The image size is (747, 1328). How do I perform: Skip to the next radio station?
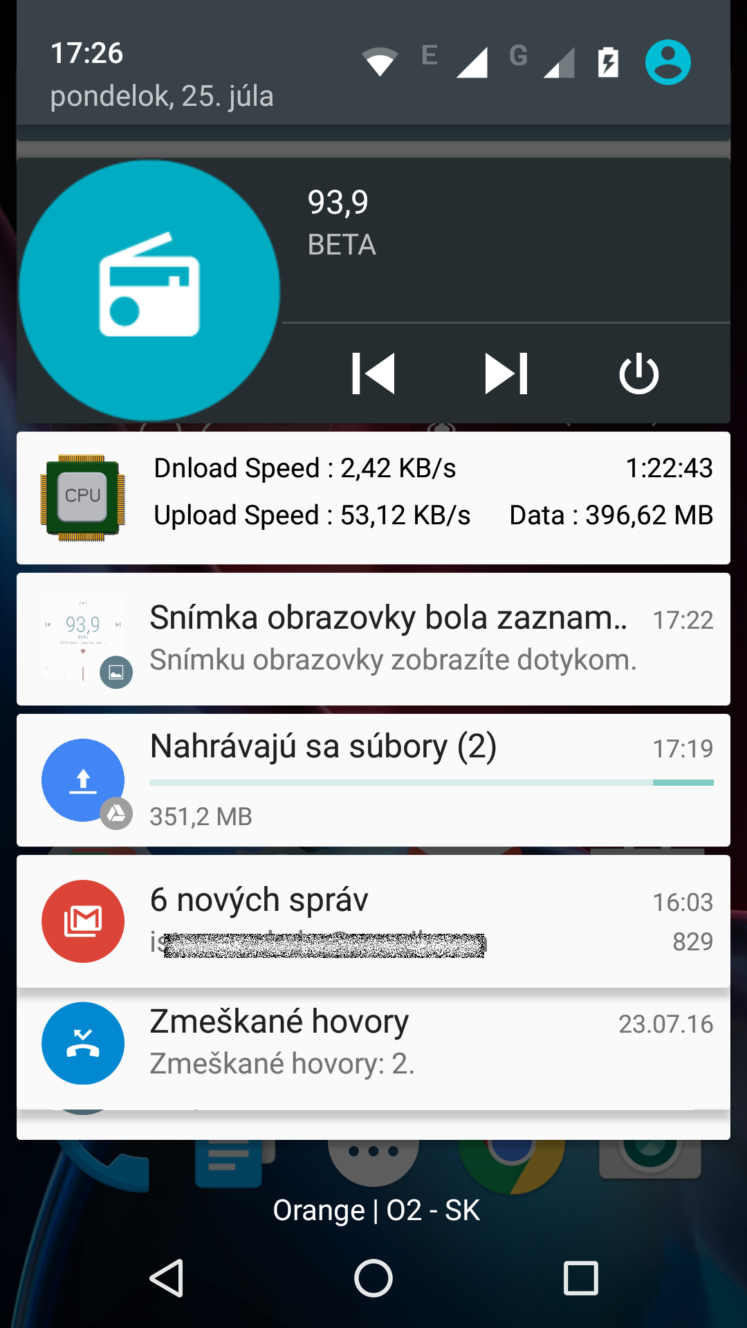click(506, 374)
